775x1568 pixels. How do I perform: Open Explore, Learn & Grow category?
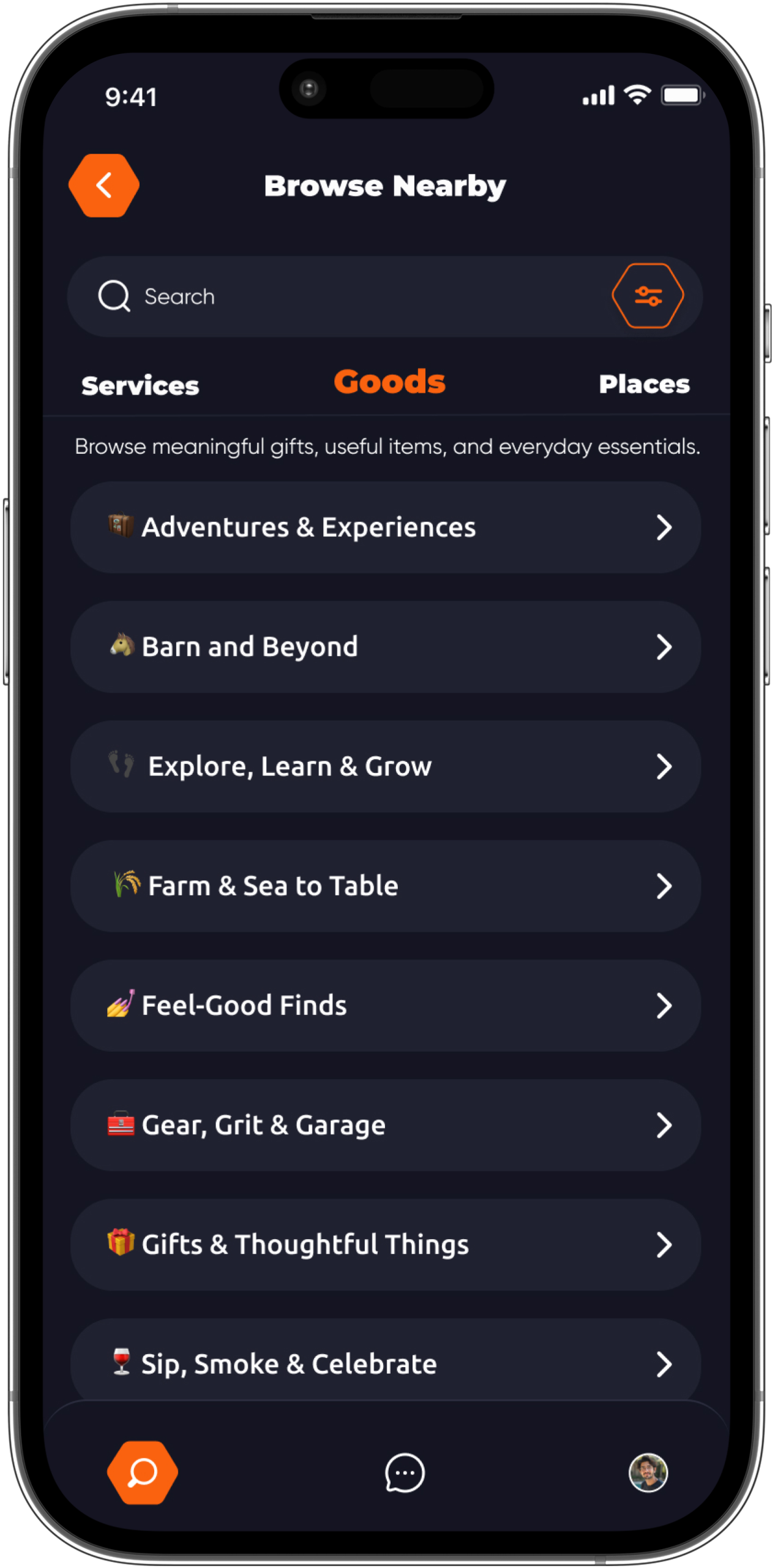pyautogui.click(x=386, y=766)
